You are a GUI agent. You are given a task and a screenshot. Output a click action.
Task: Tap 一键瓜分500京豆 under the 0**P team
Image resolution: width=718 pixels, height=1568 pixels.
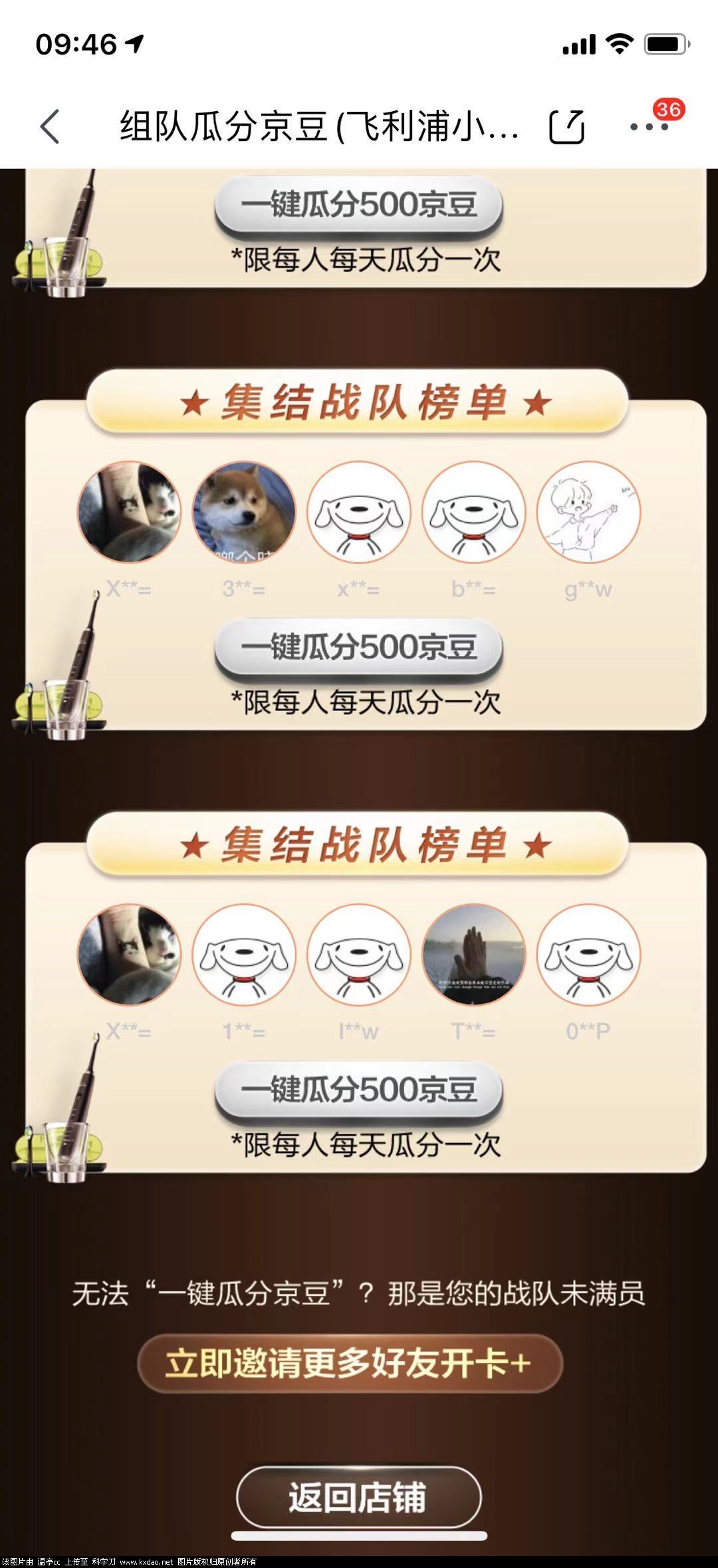tap(358, 1090)
